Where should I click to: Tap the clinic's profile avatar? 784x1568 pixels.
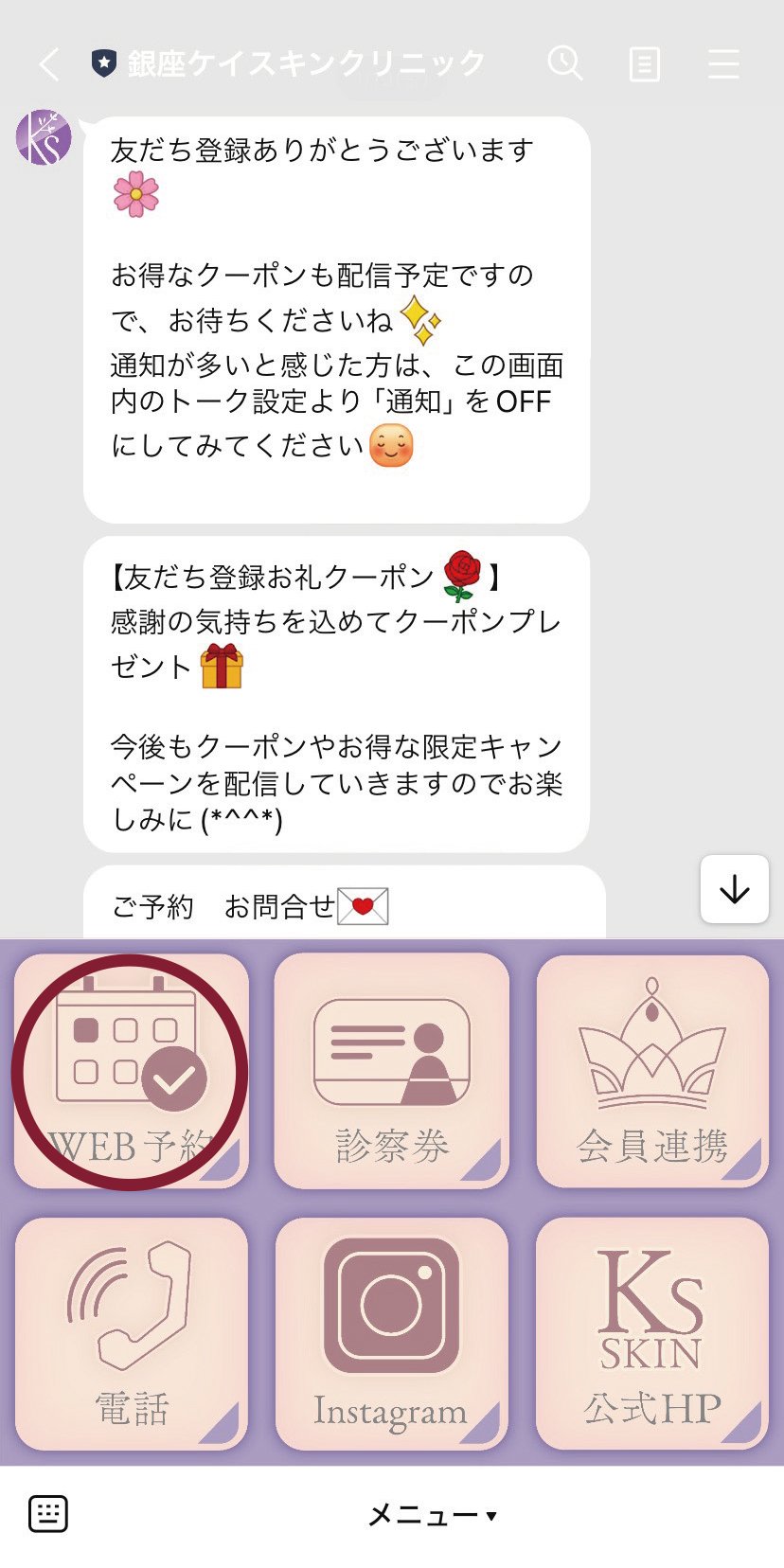[x=44, y=138]
